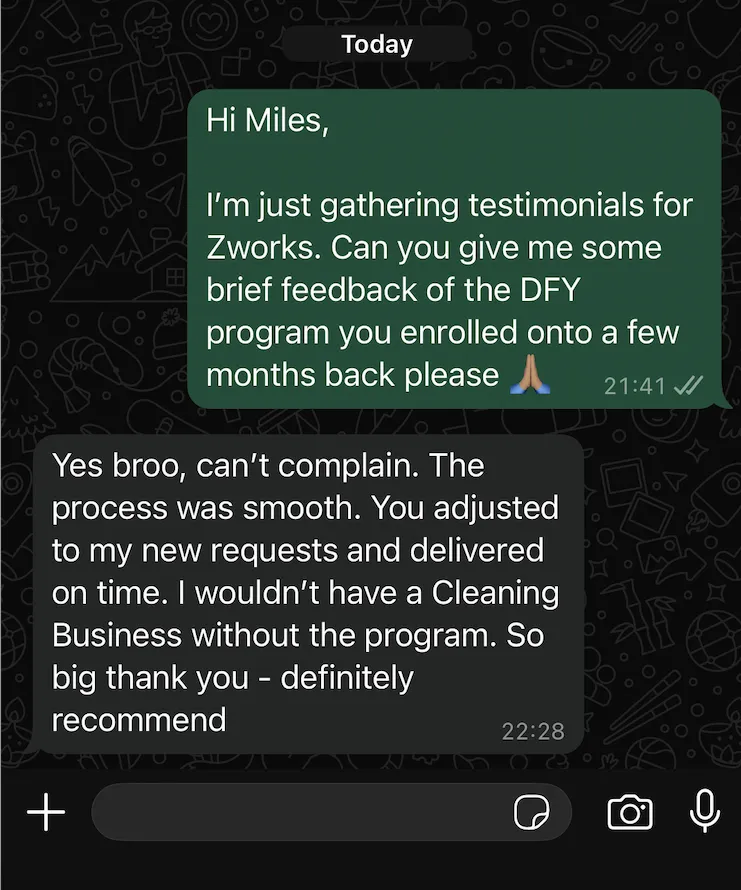
Task: Open the camera to take a photo
Action: [630, 812]
